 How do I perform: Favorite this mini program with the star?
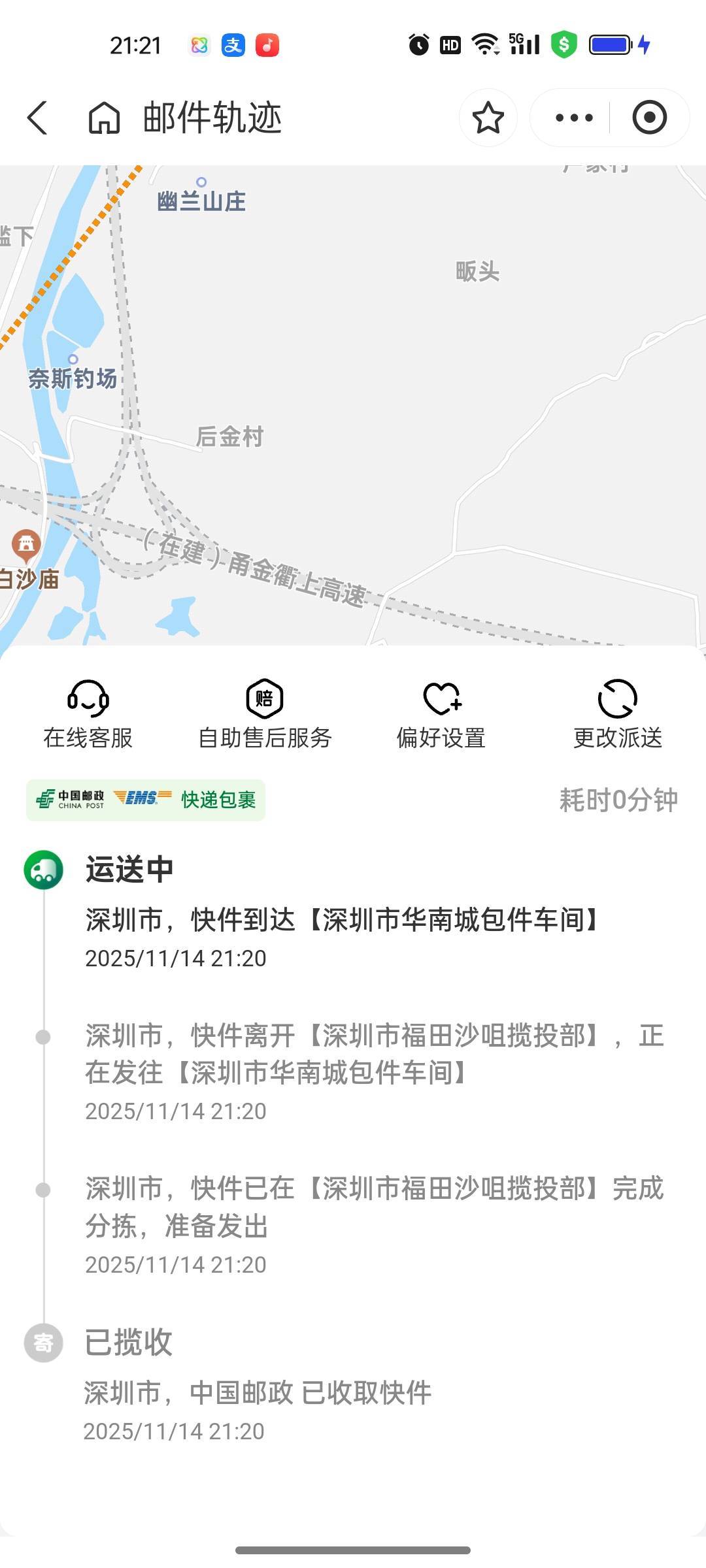coord(488,118)
